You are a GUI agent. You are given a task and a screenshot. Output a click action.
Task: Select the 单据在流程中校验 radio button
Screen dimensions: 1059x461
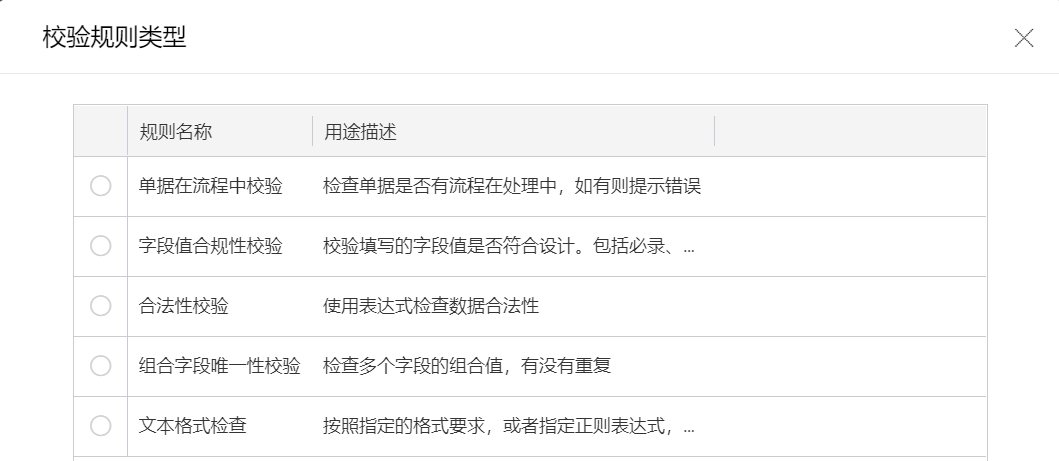click(101, 186)
